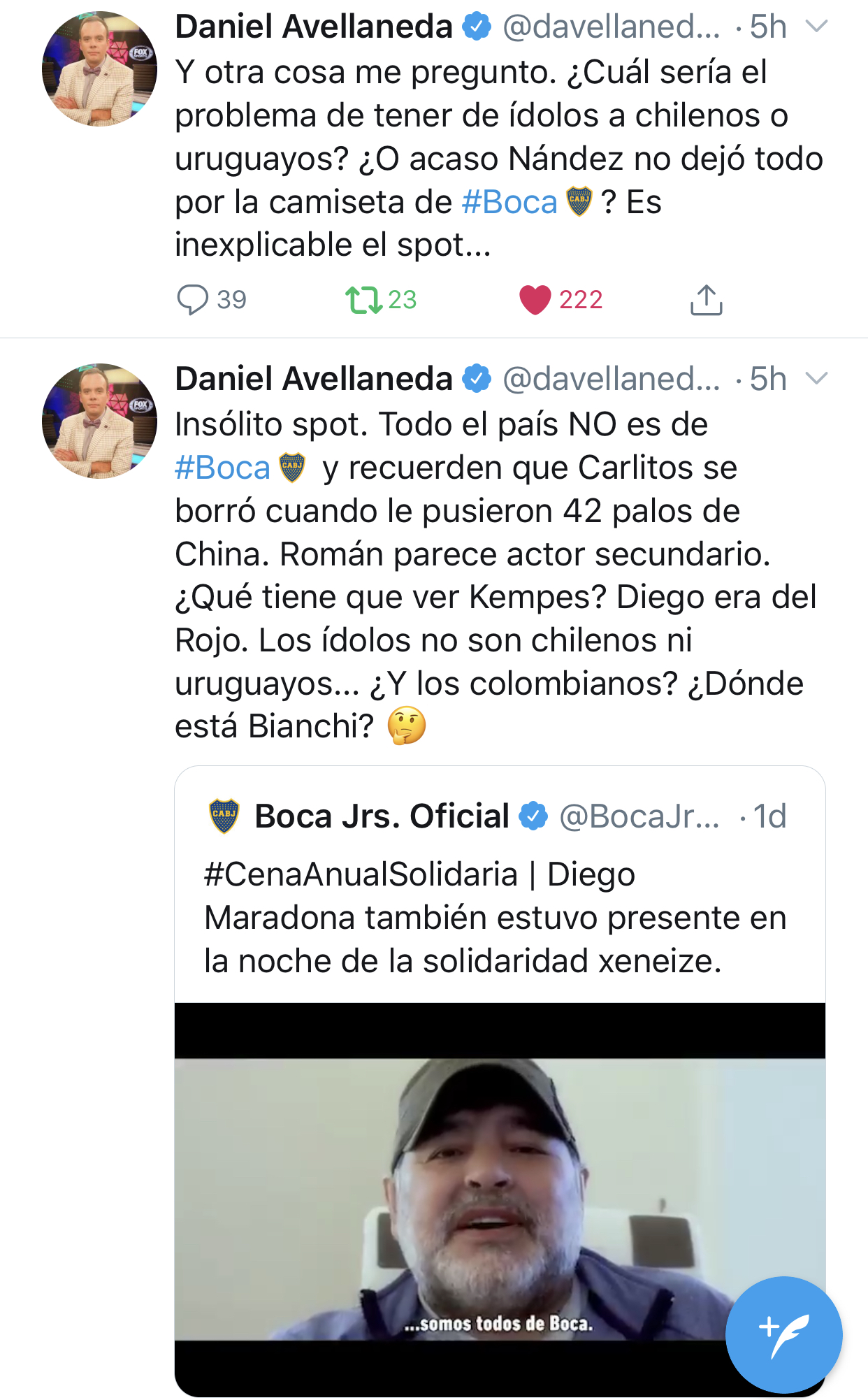Open dropdown arrow on the Insólito spot tweet
868x1400 pixels.
[x=816, y=379]
